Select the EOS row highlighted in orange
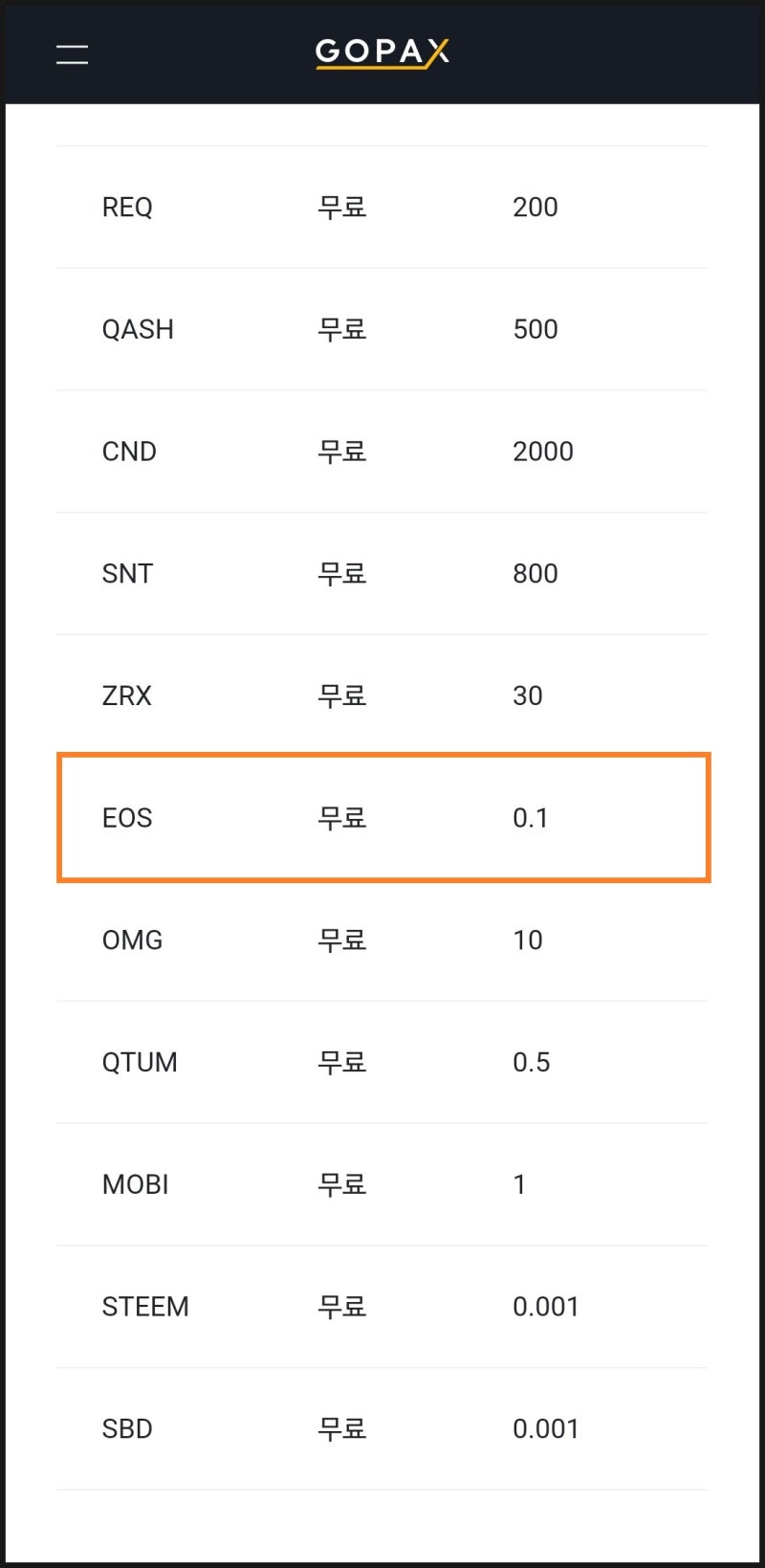 pyautogui.click(x=382, y=818)
